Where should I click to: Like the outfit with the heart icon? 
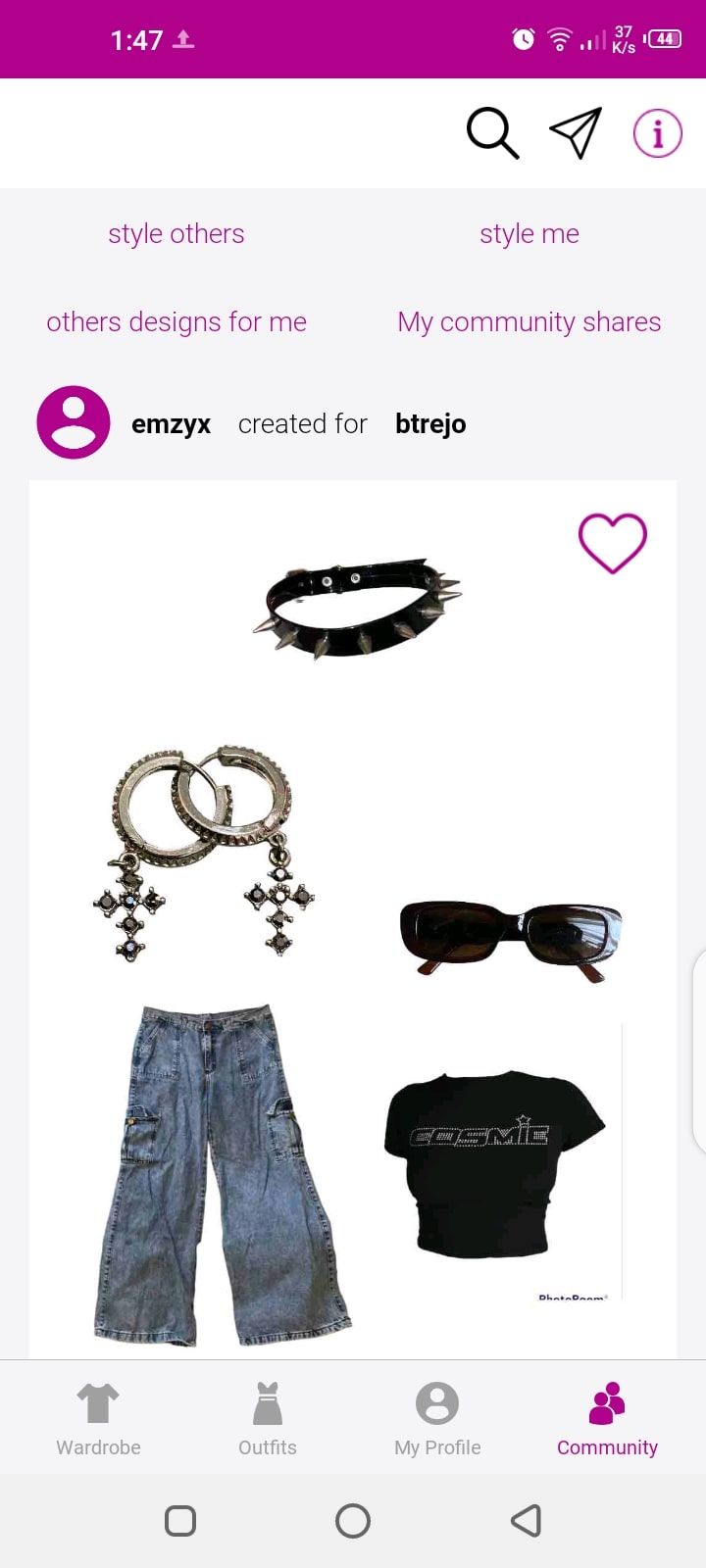612,542
